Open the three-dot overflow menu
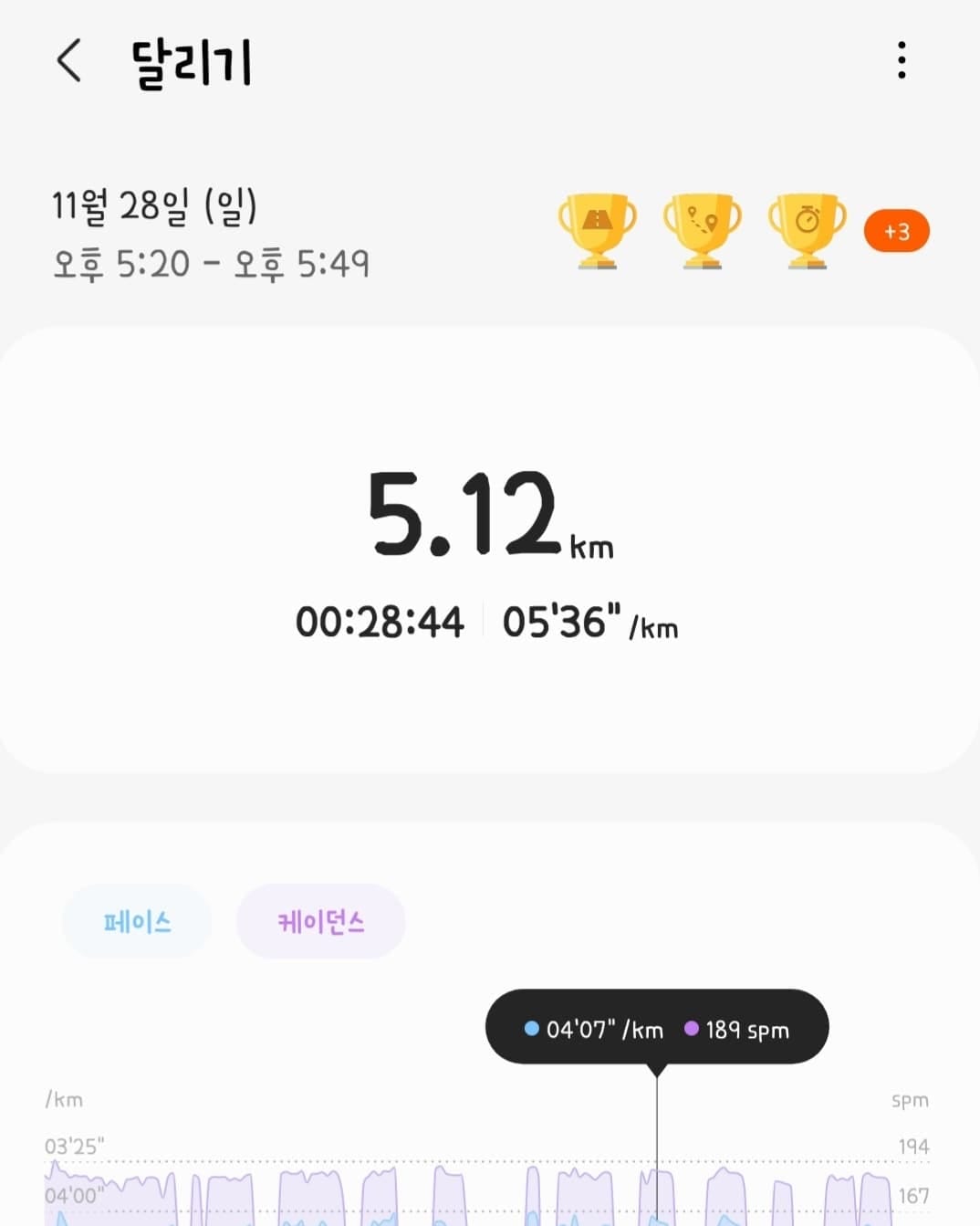The width and height of the screenshot is (980, 1226). (901, 60)
